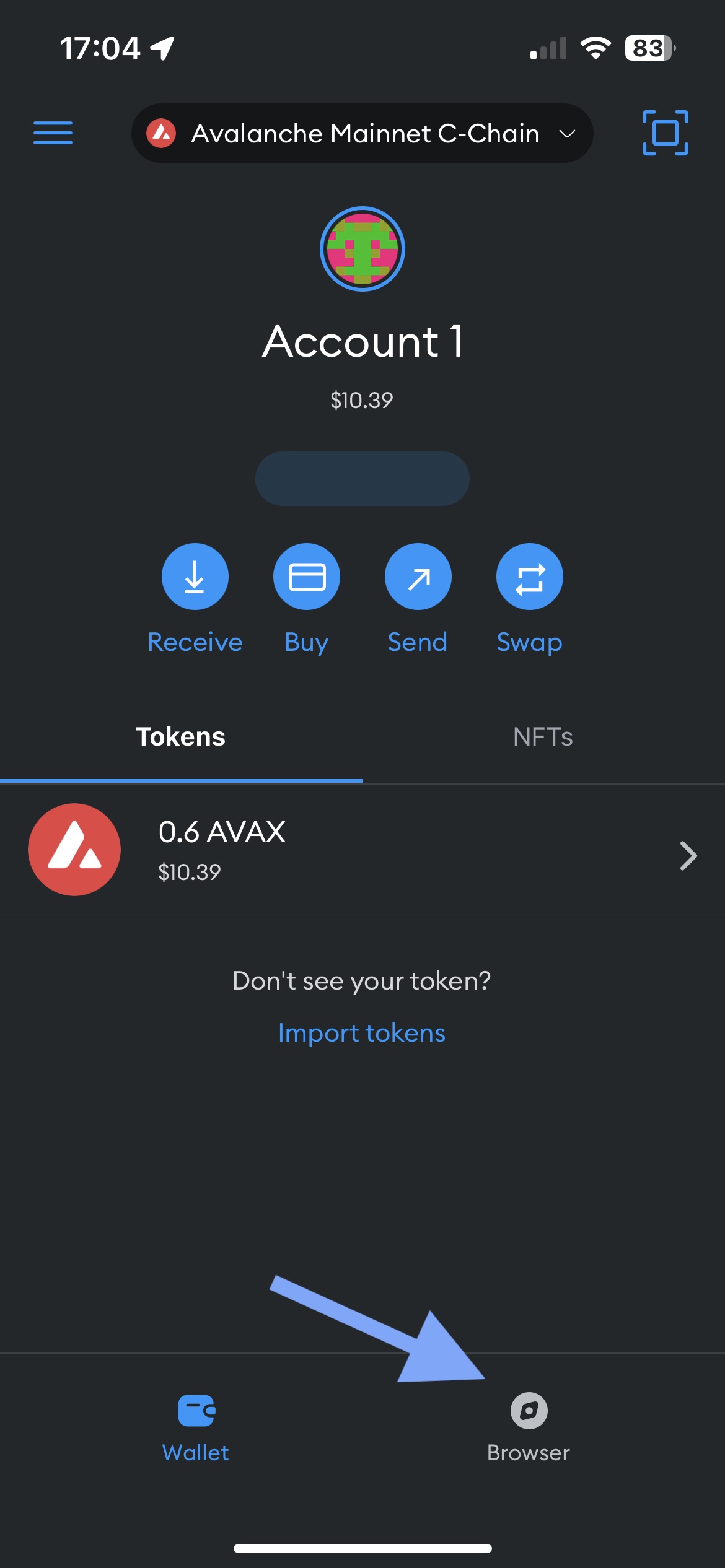The image size is (725, 1568).
Task: Tap the Import tokens link
Action: [x=362, y=1033]
